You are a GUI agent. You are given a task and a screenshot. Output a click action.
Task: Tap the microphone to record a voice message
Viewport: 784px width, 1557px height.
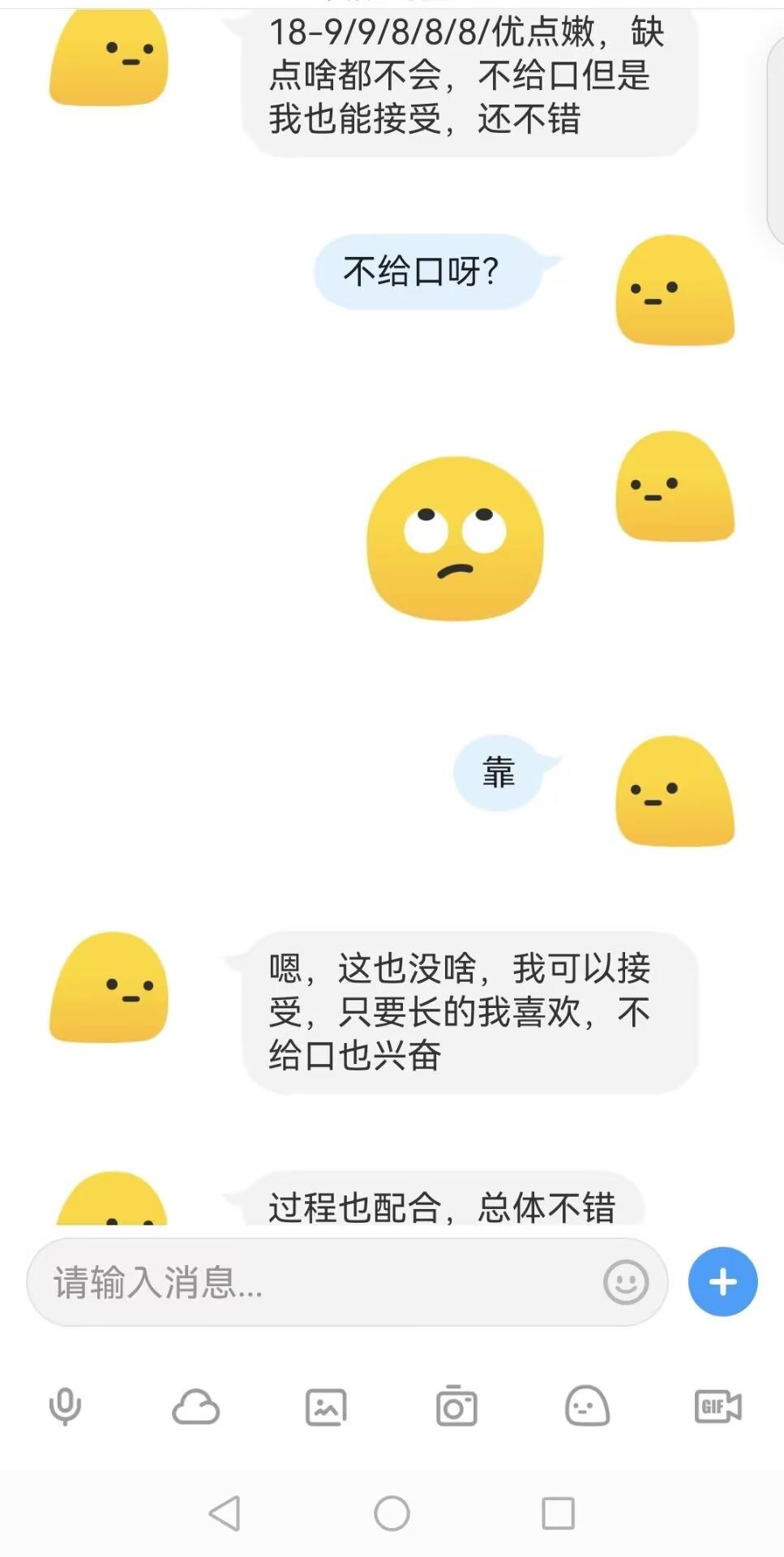click(66, 1407)
